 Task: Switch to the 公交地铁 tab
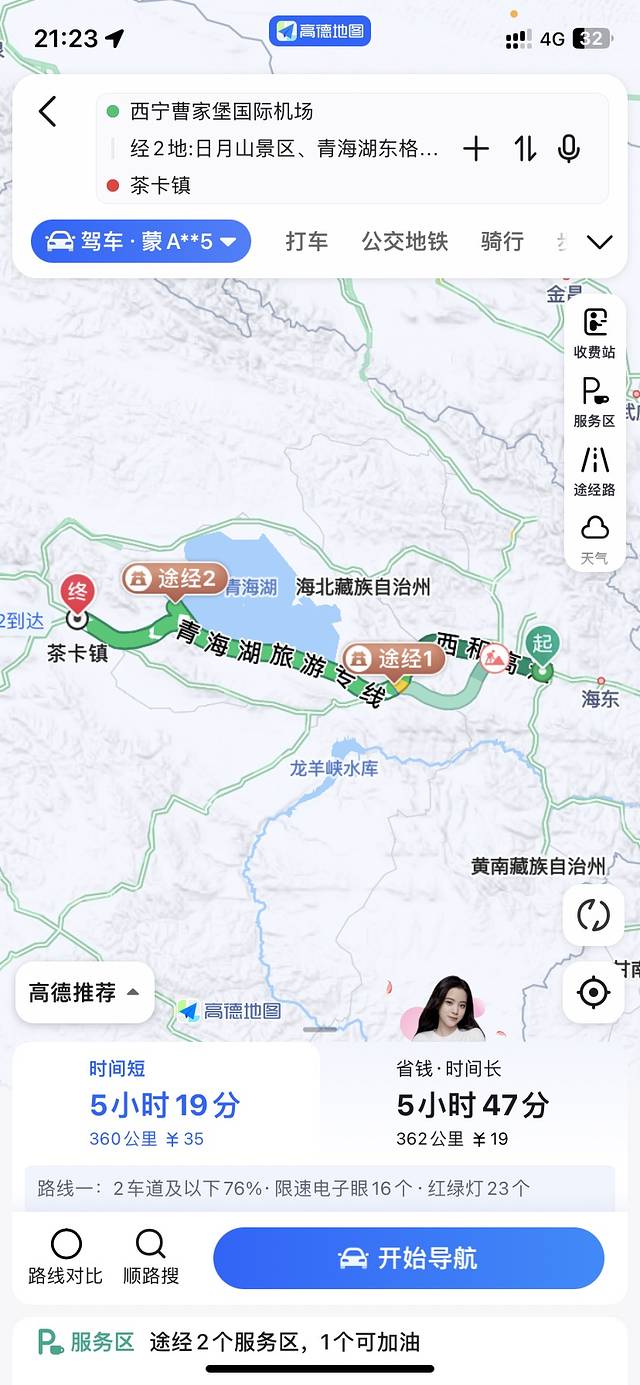tap(404, 241)
